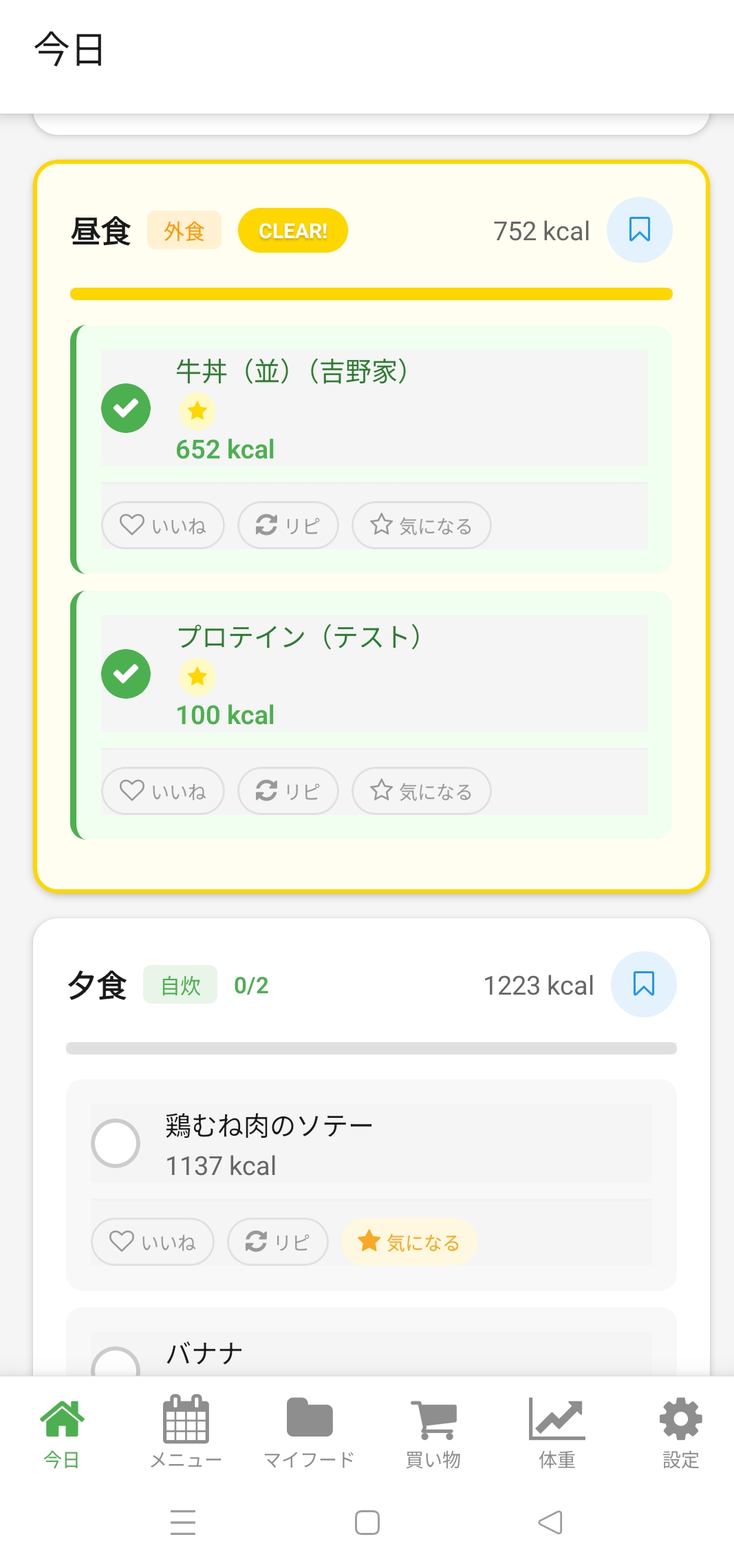Open the マイフード folder icon
Image resolution: width=734 pixels, height=1568 pixels.
point(310,1418)
